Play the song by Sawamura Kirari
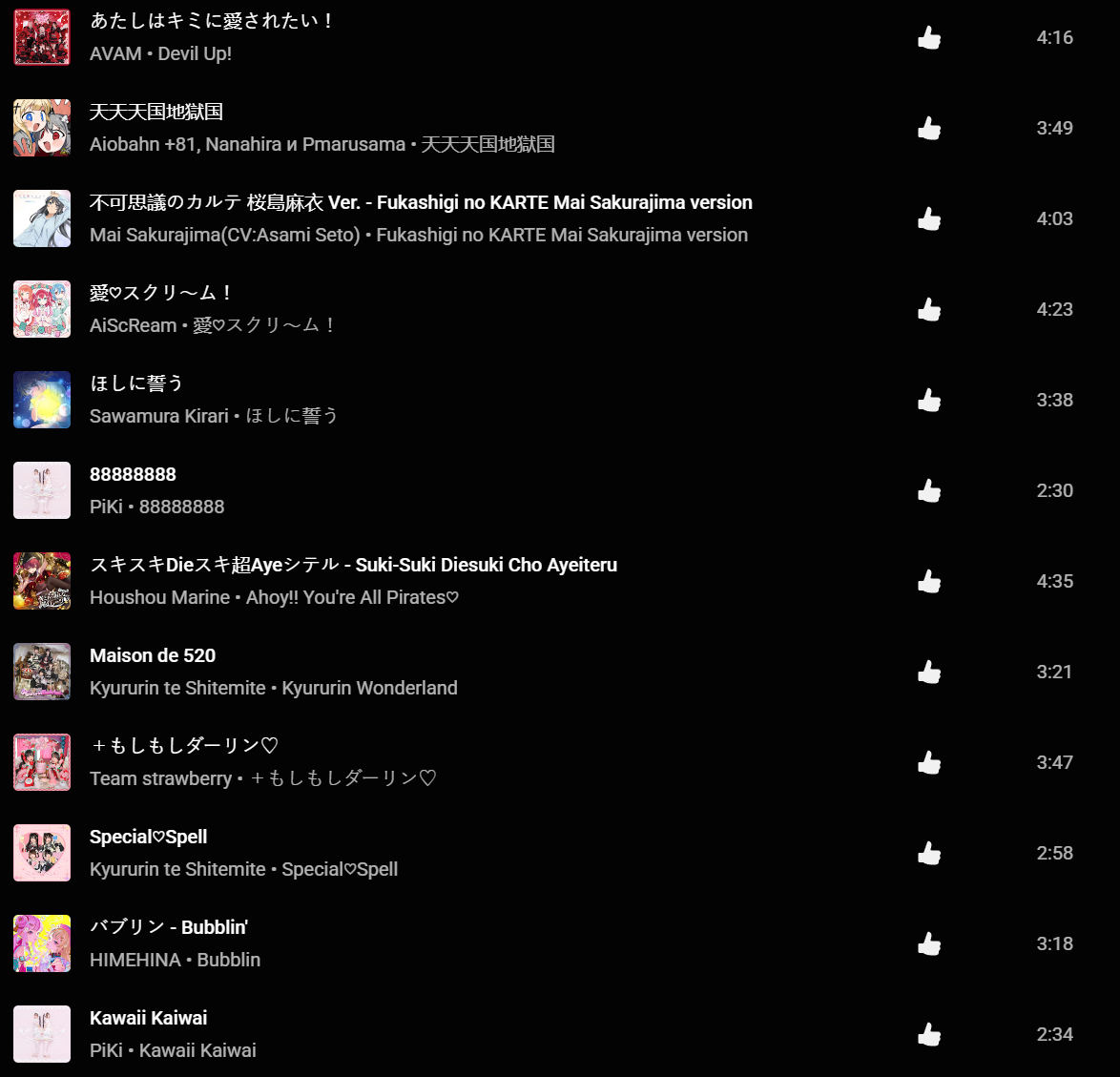This screenshot has height=1077, width=1120. point(136,383)
